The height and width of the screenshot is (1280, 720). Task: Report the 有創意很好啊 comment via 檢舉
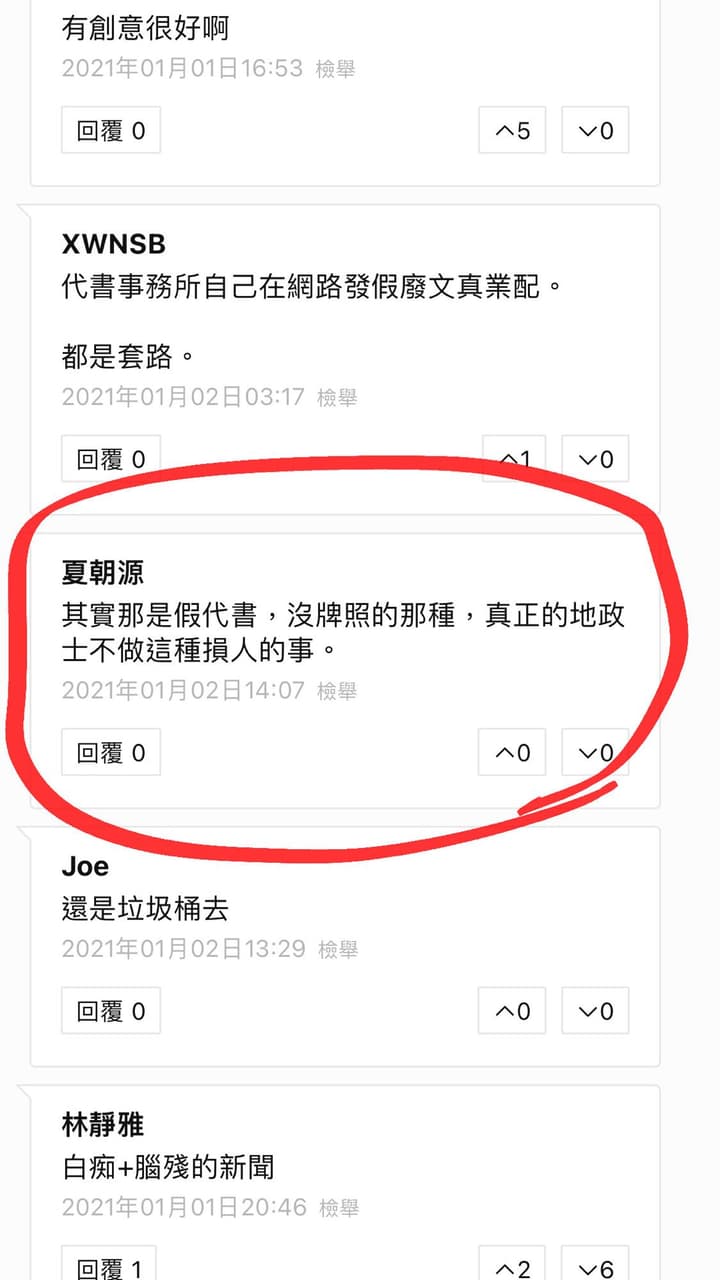[337, 69]
